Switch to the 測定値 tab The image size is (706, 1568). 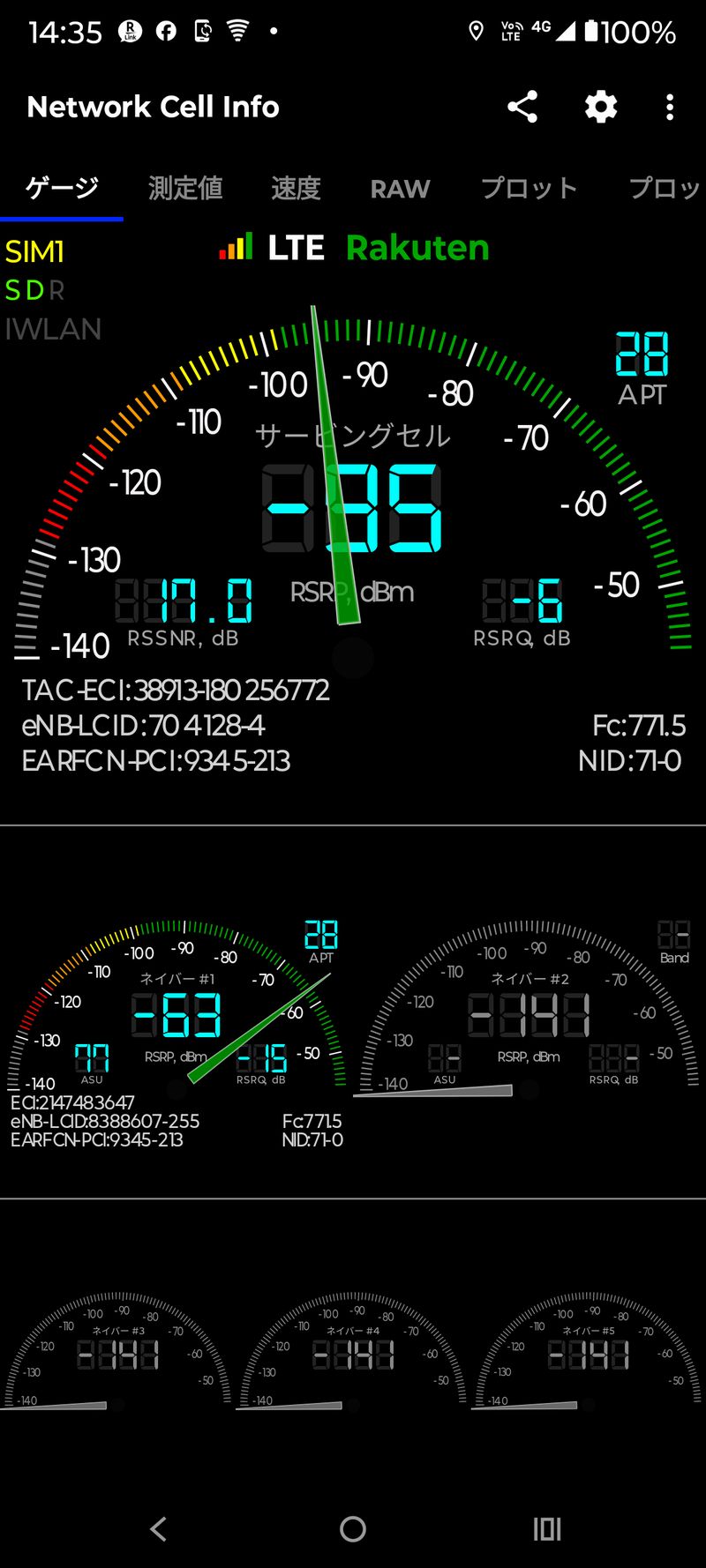click(x=185, y=188)
